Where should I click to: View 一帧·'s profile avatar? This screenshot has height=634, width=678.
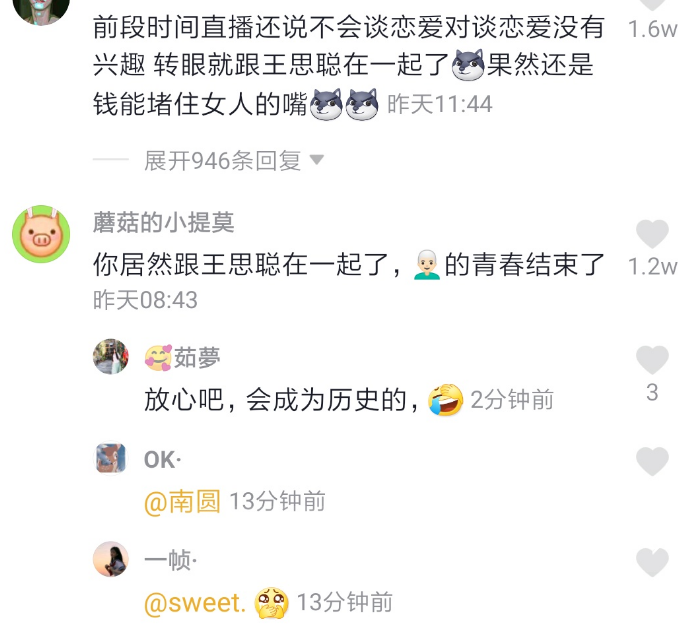pyautogui.click(x=111, y=559)
